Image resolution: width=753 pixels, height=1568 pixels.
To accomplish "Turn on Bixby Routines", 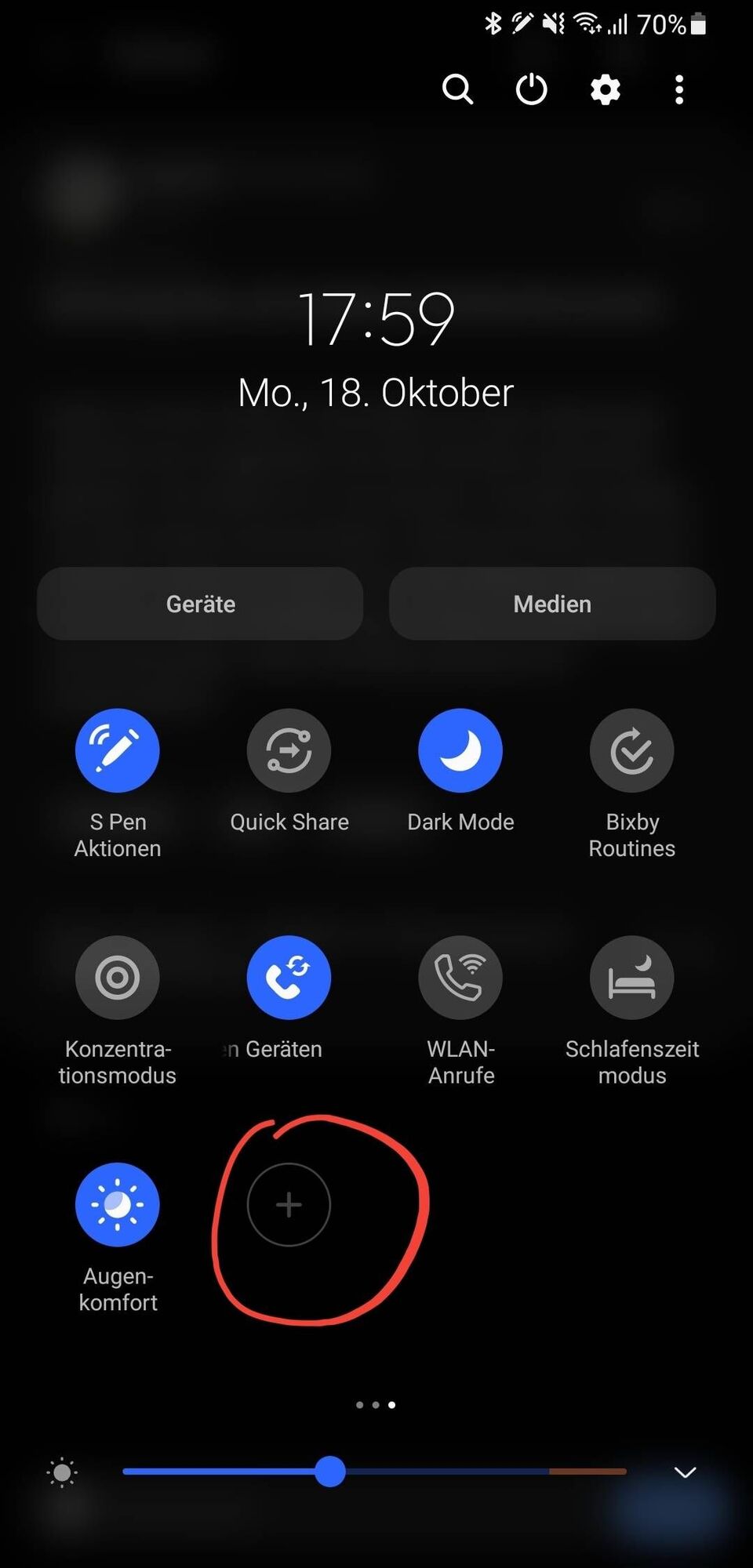I will coord(631,750).
